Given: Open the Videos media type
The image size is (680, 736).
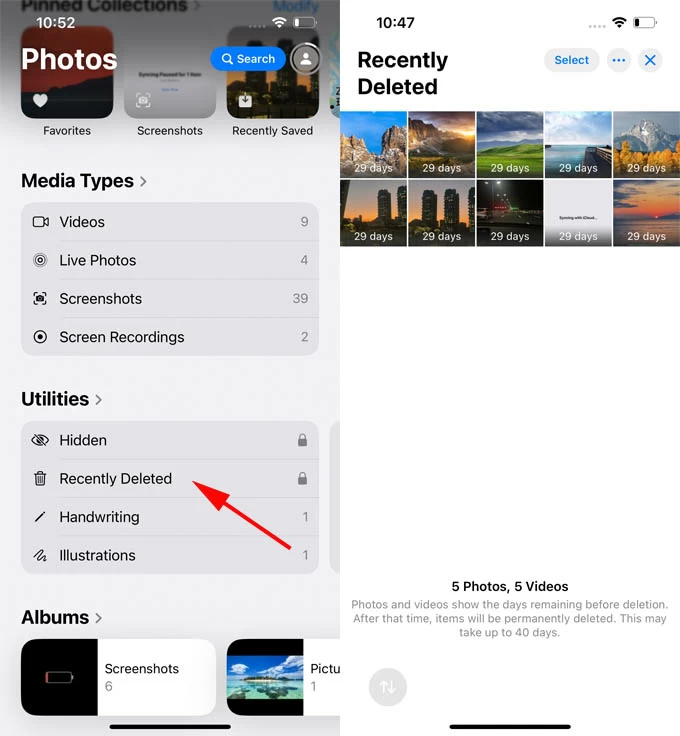Looking at the screenshot, I should click(169, 222).
